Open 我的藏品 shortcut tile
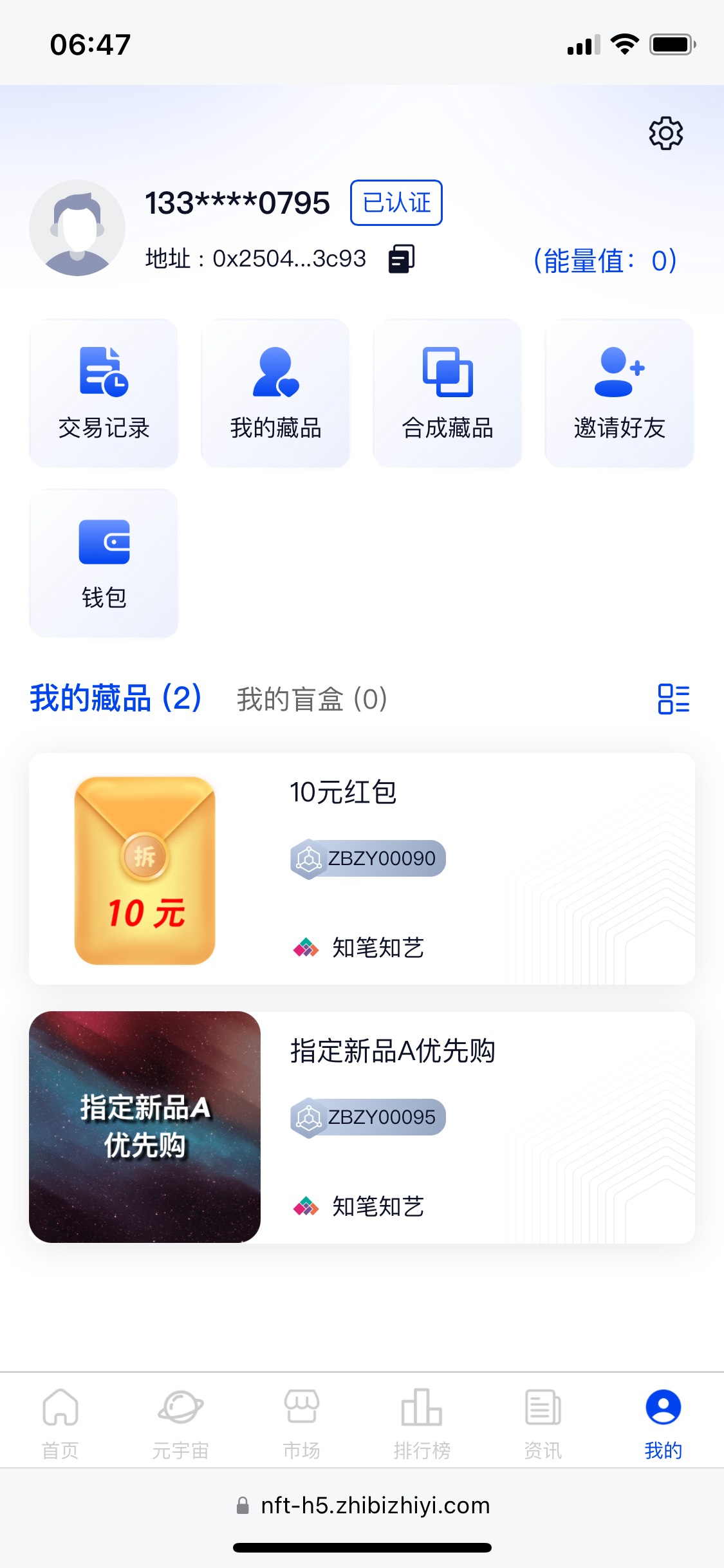 pyautogui.click(x=275, y=393)
